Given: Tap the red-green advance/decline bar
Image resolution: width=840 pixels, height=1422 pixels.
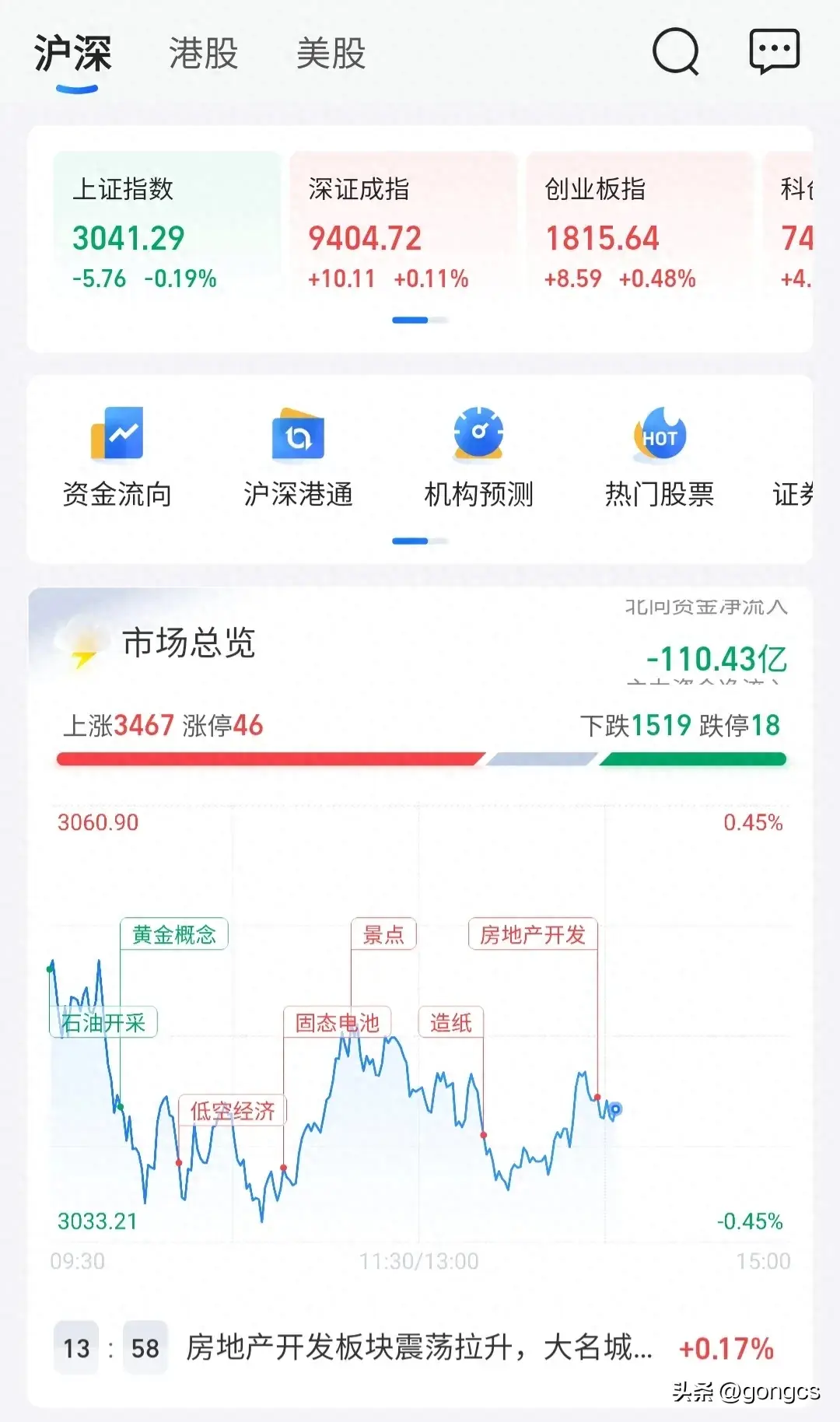Looking at the screenshot, I should [420, 758].
